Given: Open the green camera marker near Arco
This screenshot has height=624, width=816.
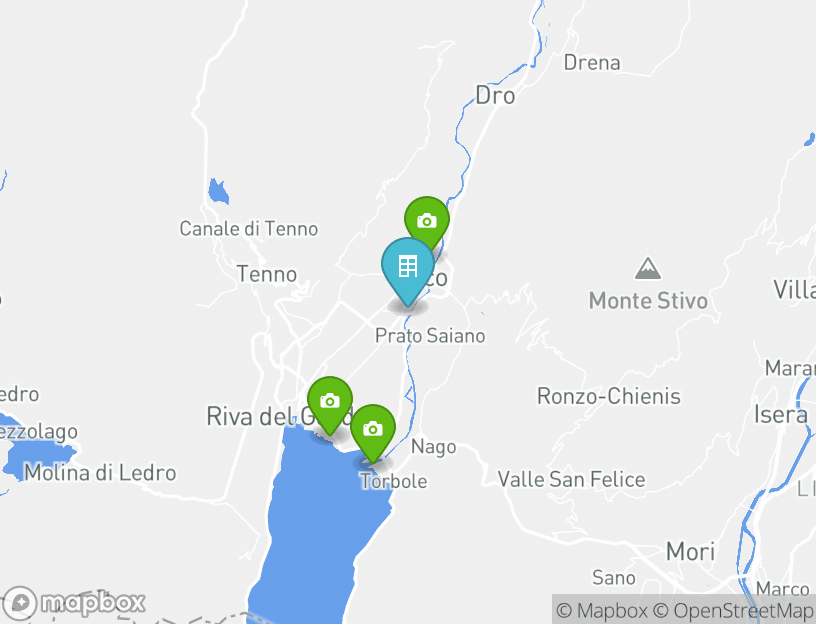Looking at the screenshot, I should coord(427,221).
